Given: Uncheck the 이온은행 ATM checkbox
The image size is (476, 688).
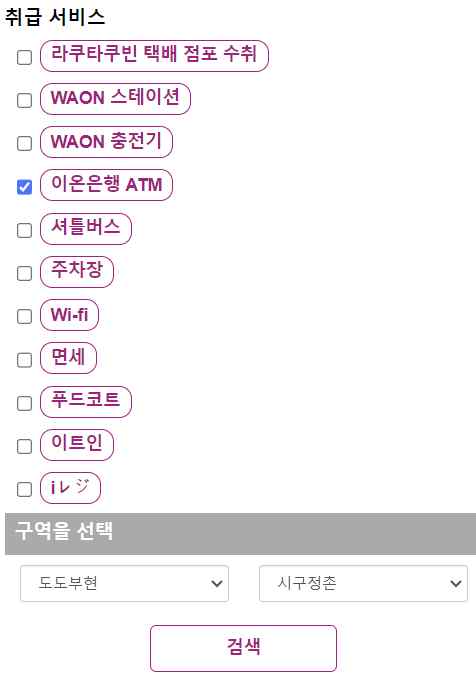Looking at the screenshot, I should tap(24, 186).
